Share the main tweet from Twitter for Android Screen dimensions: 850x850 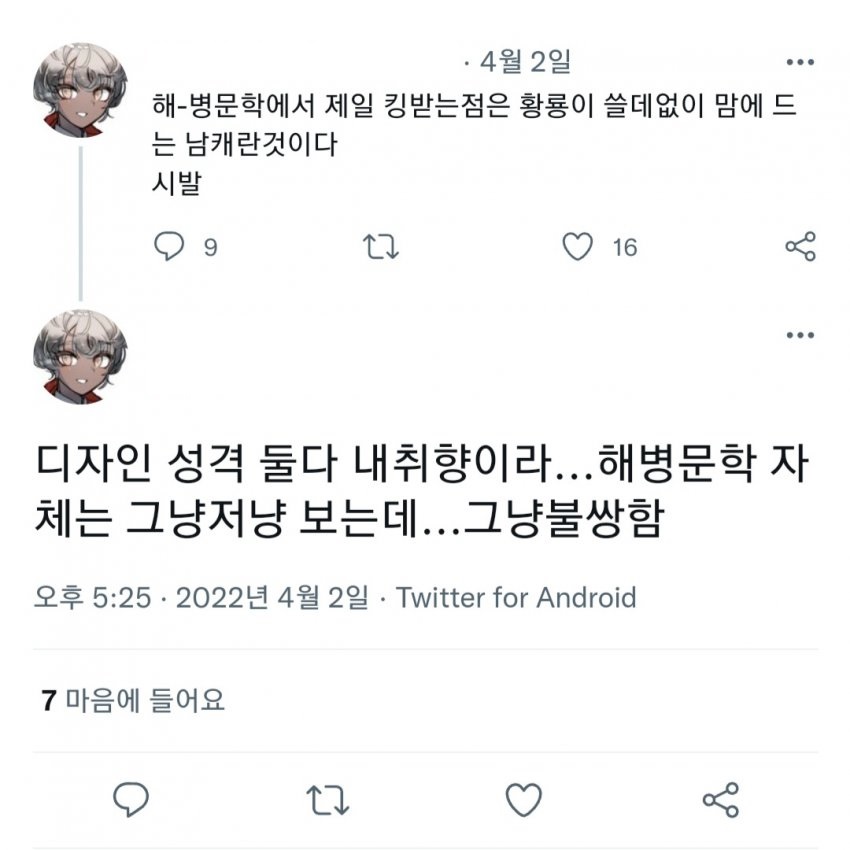pos(720,799)
